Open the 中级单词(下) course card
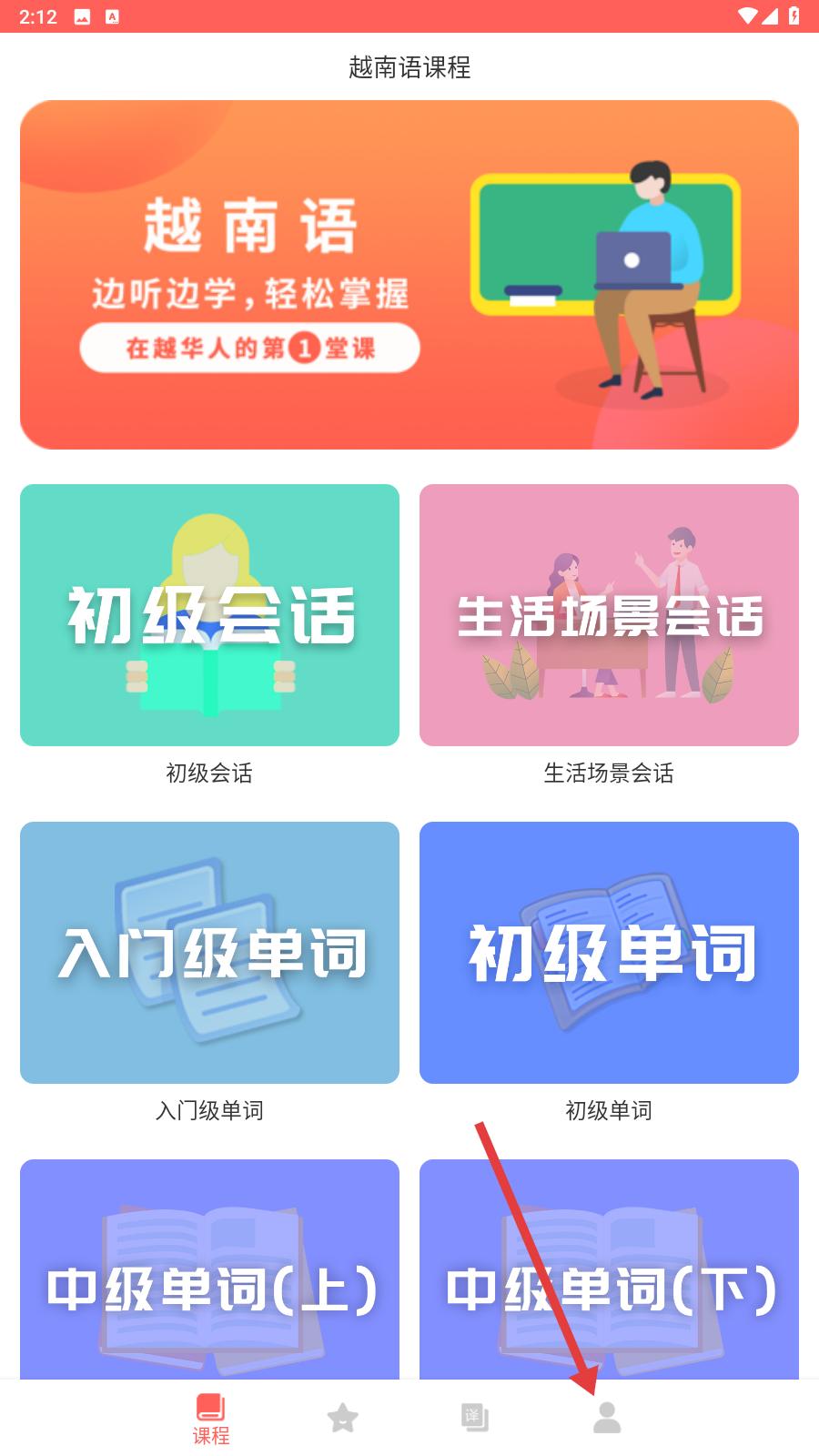 pyautogui.click(x=609, y=1269)
